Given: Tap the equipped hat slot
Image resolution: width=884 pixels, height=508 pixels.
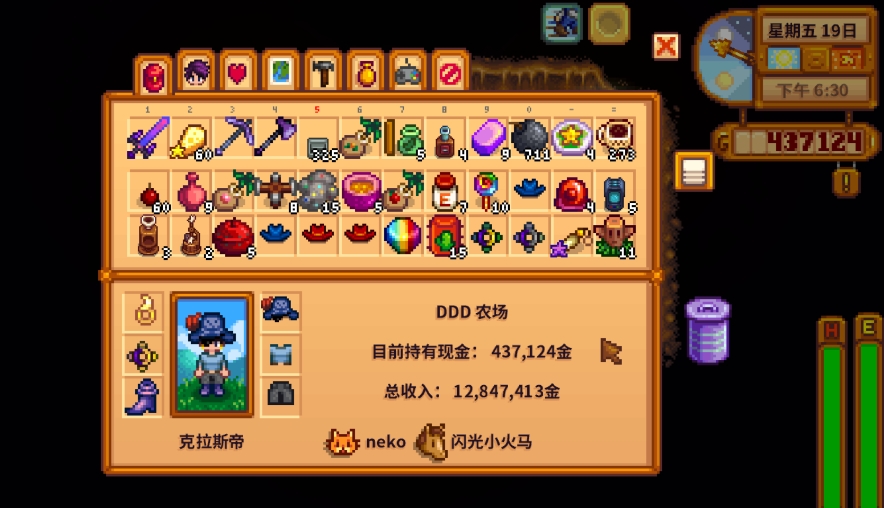Looking at the screenshot, I should tap(280, 311).
